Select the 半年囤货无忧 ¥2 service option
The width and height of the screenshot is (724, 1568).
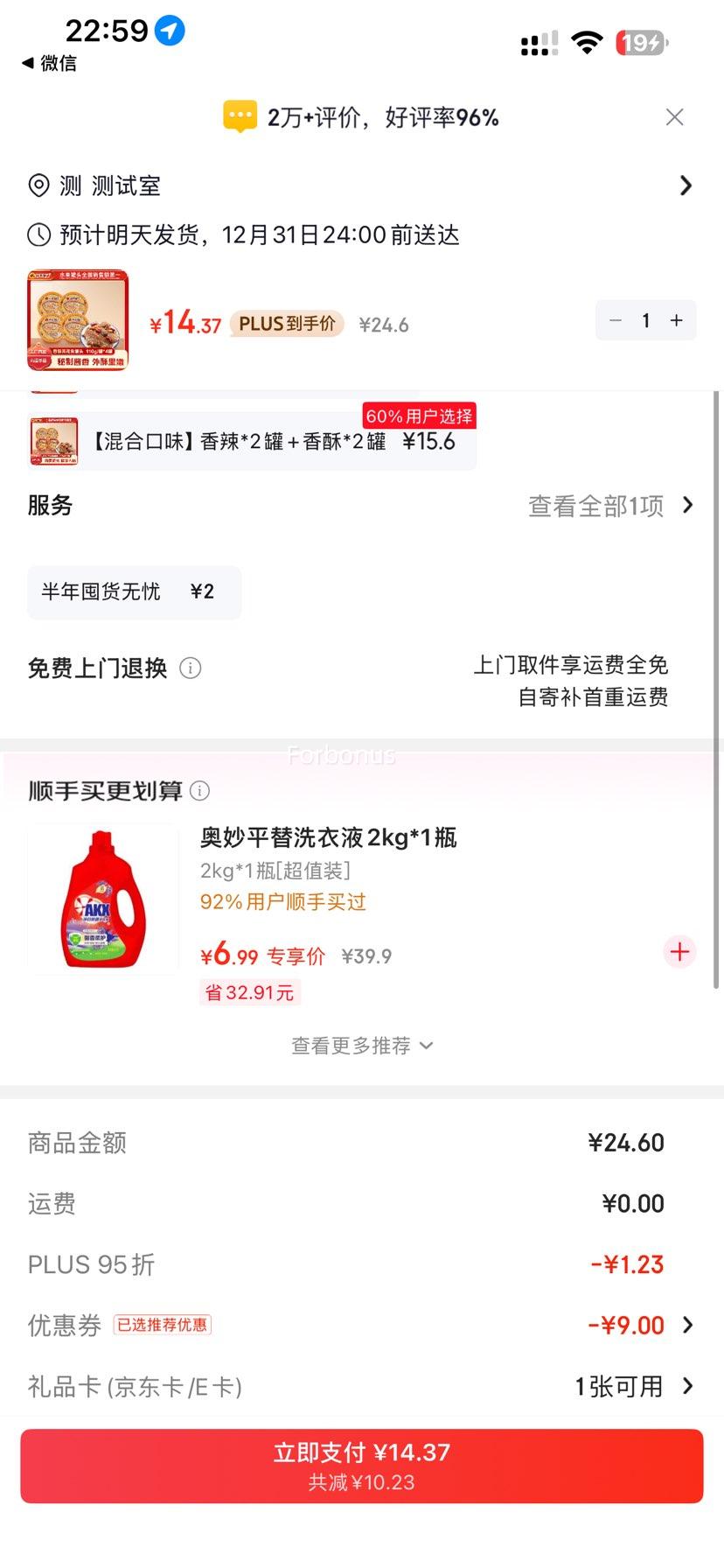134,592
